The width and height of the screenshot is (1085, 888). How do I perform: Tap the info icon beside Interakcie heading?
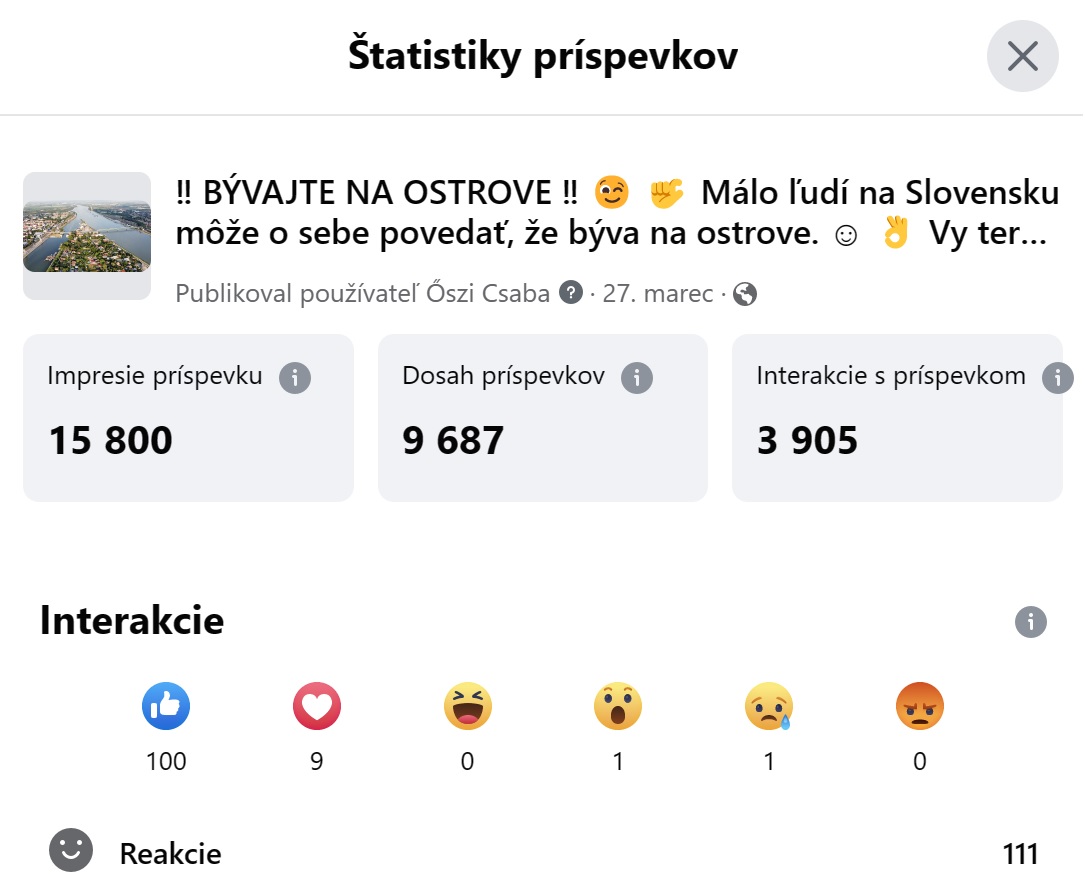tap(1030, 622)
